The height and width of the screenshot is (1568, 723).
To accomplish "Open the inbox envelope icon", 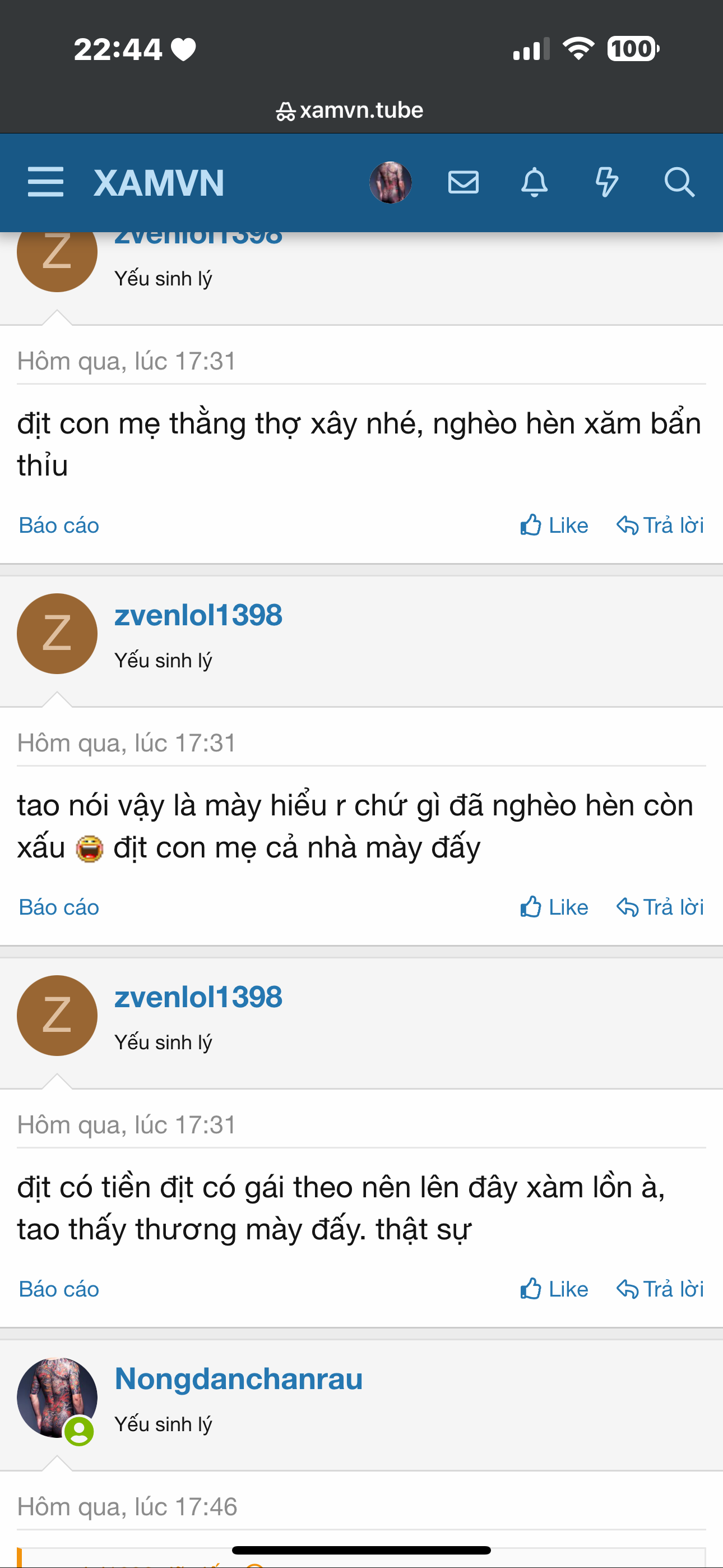I will [x=463, y=182].
